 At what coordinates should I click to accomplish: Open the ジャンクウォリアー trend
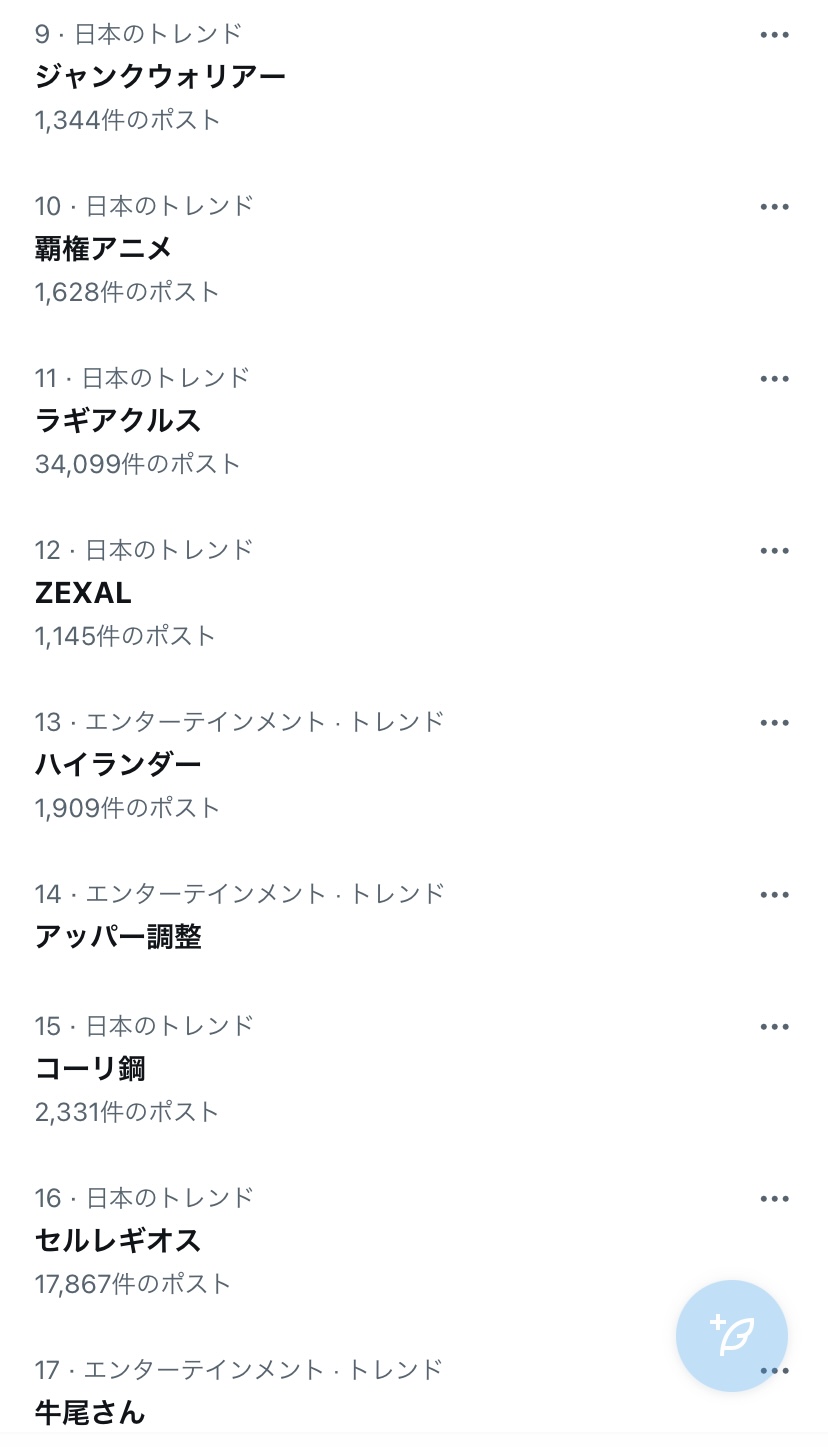click(x=160, y=77)
